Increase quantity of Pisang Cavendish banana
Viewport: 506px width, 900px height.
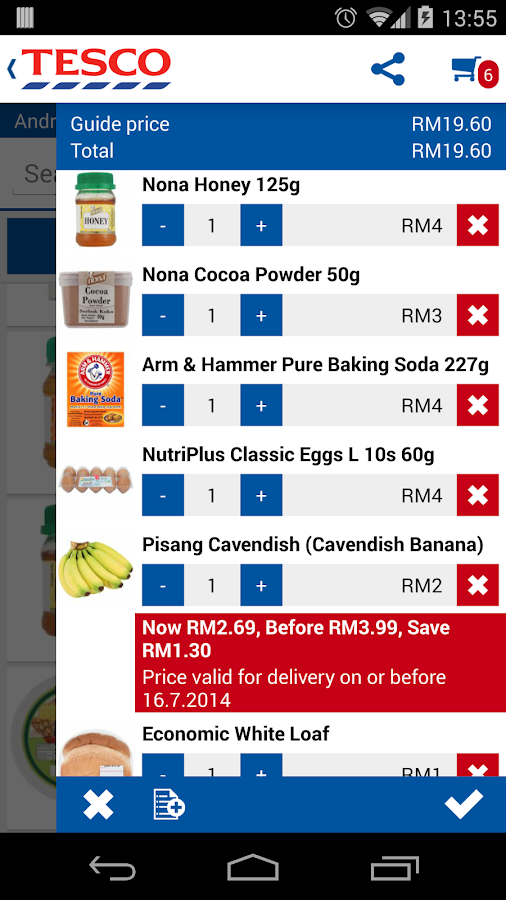[261, 585]
